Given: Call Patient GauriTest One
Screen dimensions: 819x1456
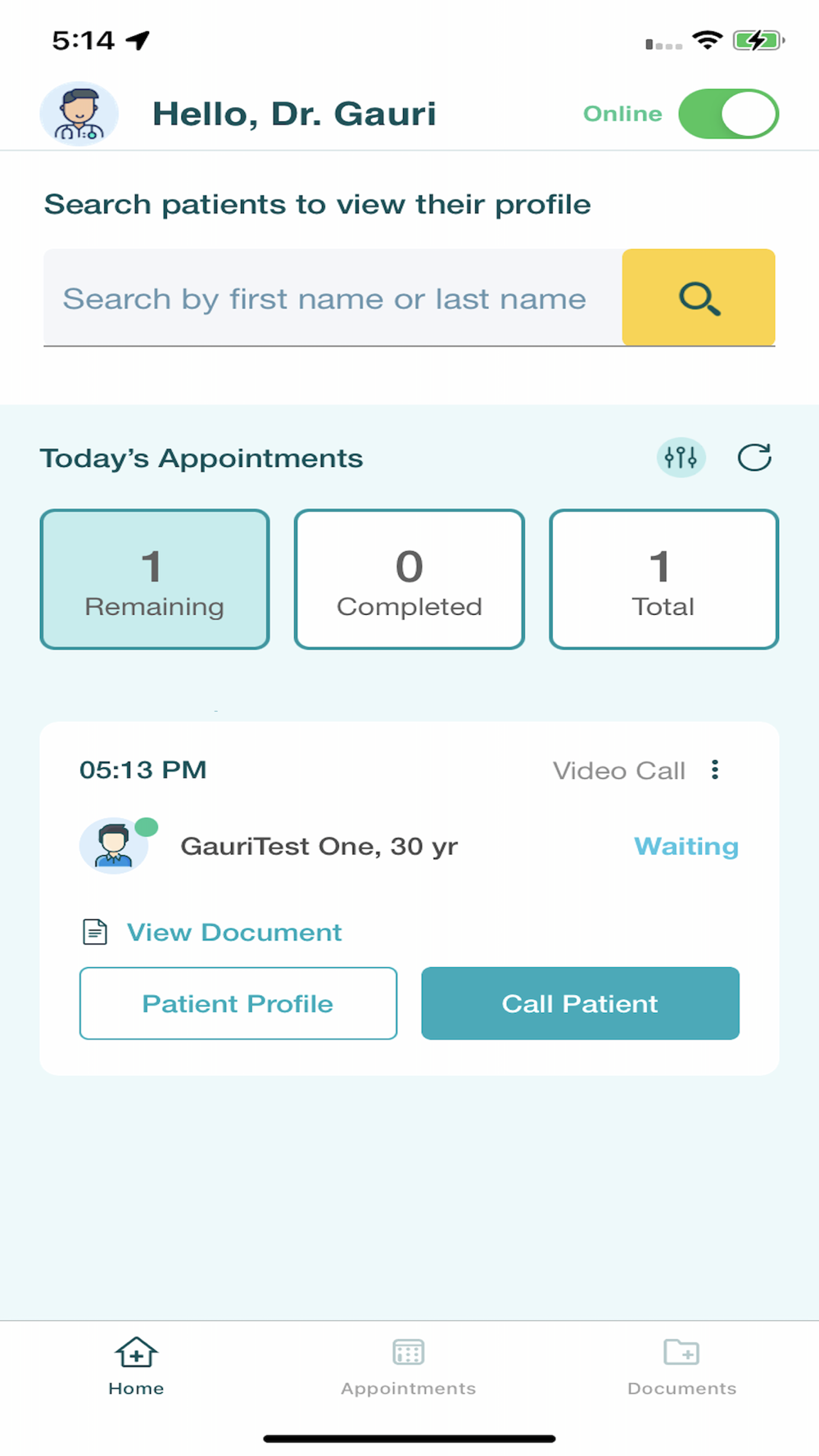Looking at the screenshot, I should point(580,1003).
